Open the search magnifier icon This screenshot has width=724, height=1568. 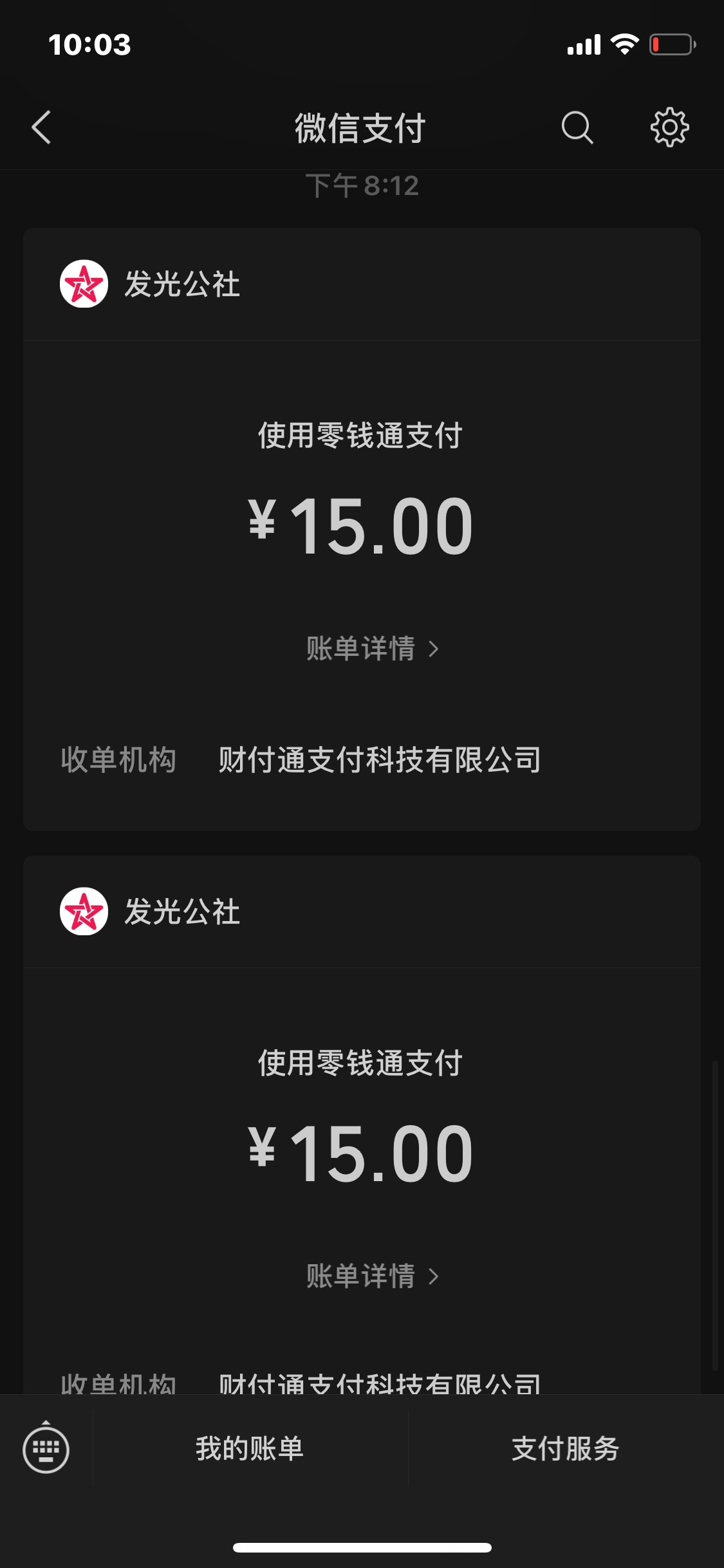tap(577, 127)
